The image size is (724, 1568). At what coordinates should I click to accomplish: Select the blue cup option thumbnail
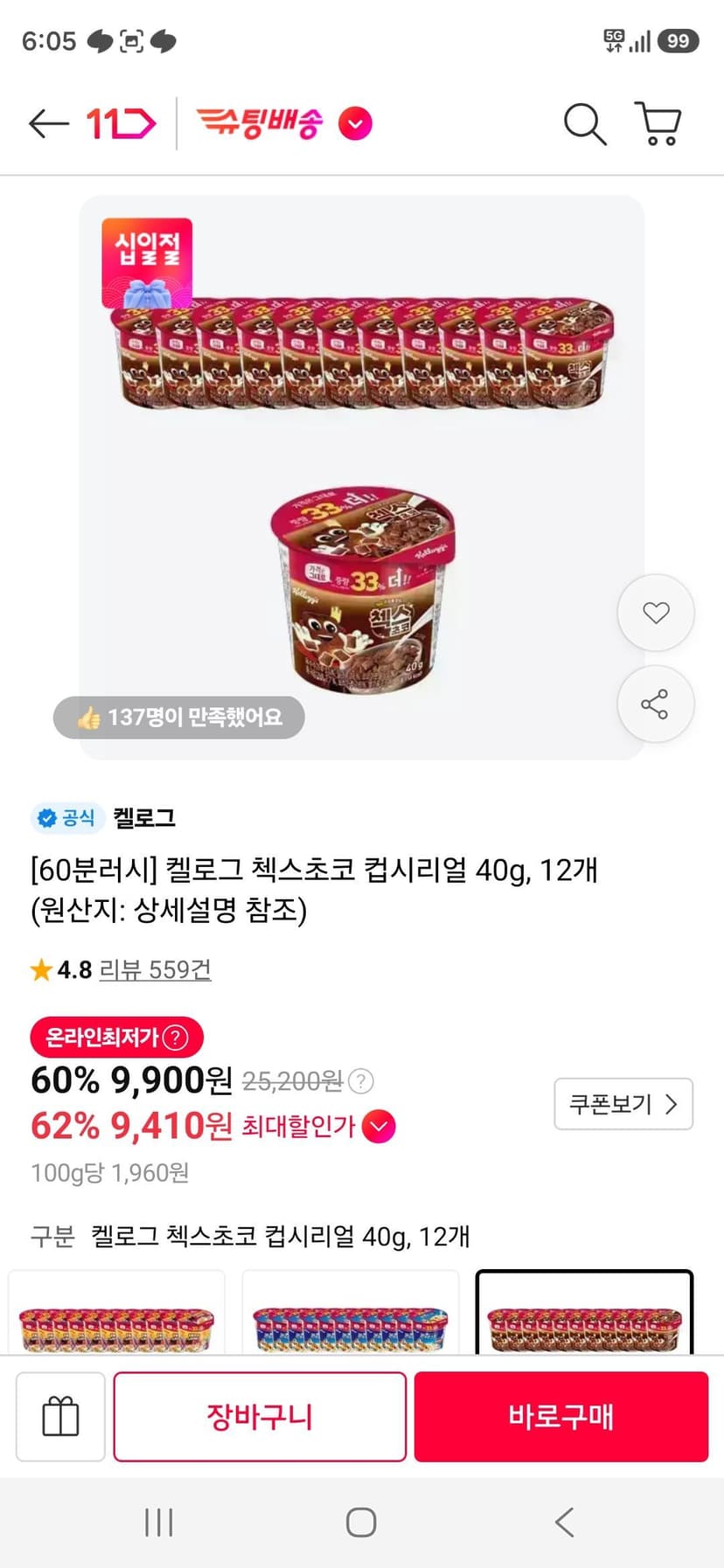(350, 1313)
